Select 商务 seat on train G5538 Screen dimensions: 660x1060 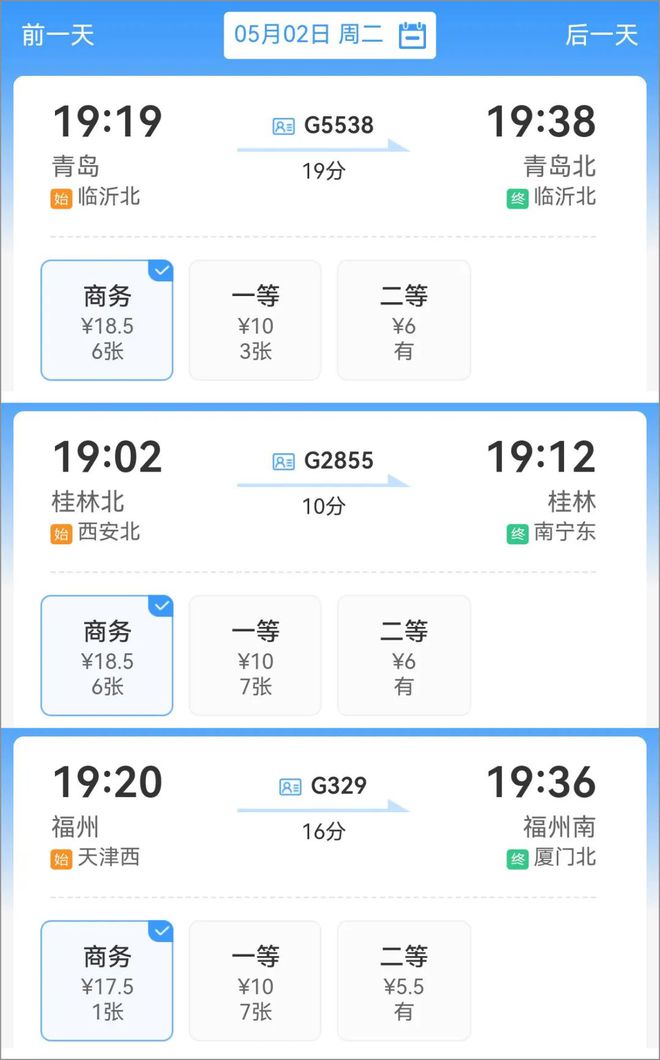click(x=107, y=320)
